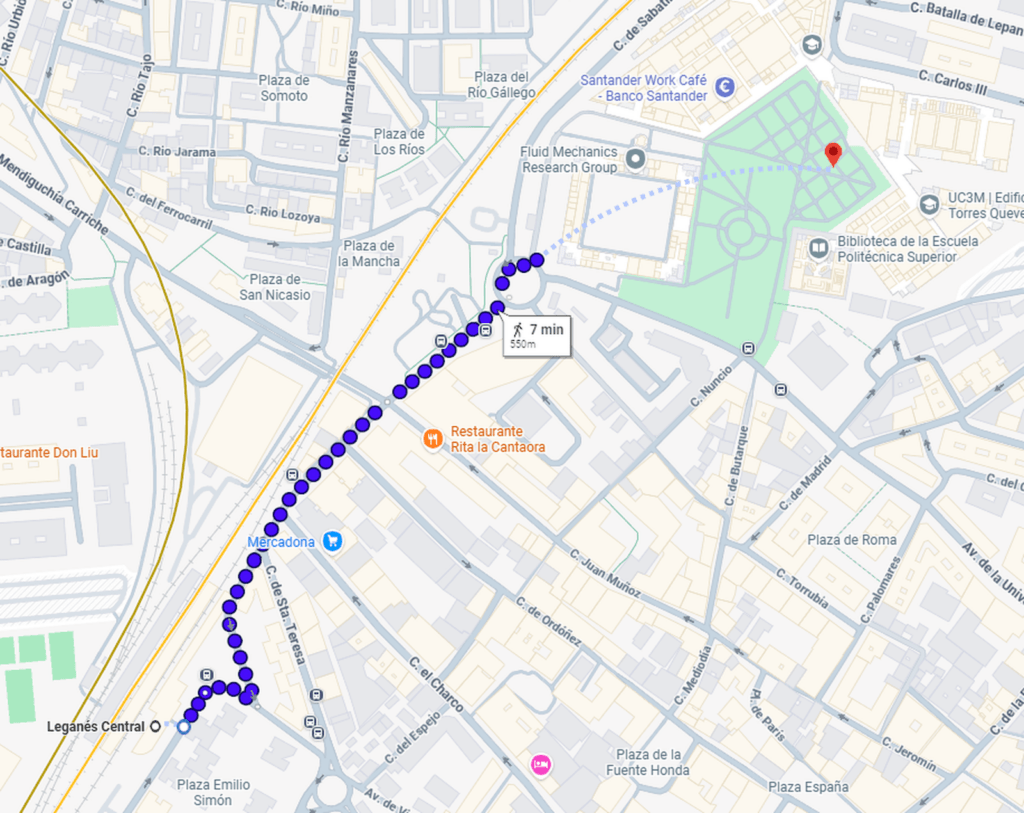Open Restaurante Rita la Cantaora pin
1024x813 pixels.
[x=433, y=438]
